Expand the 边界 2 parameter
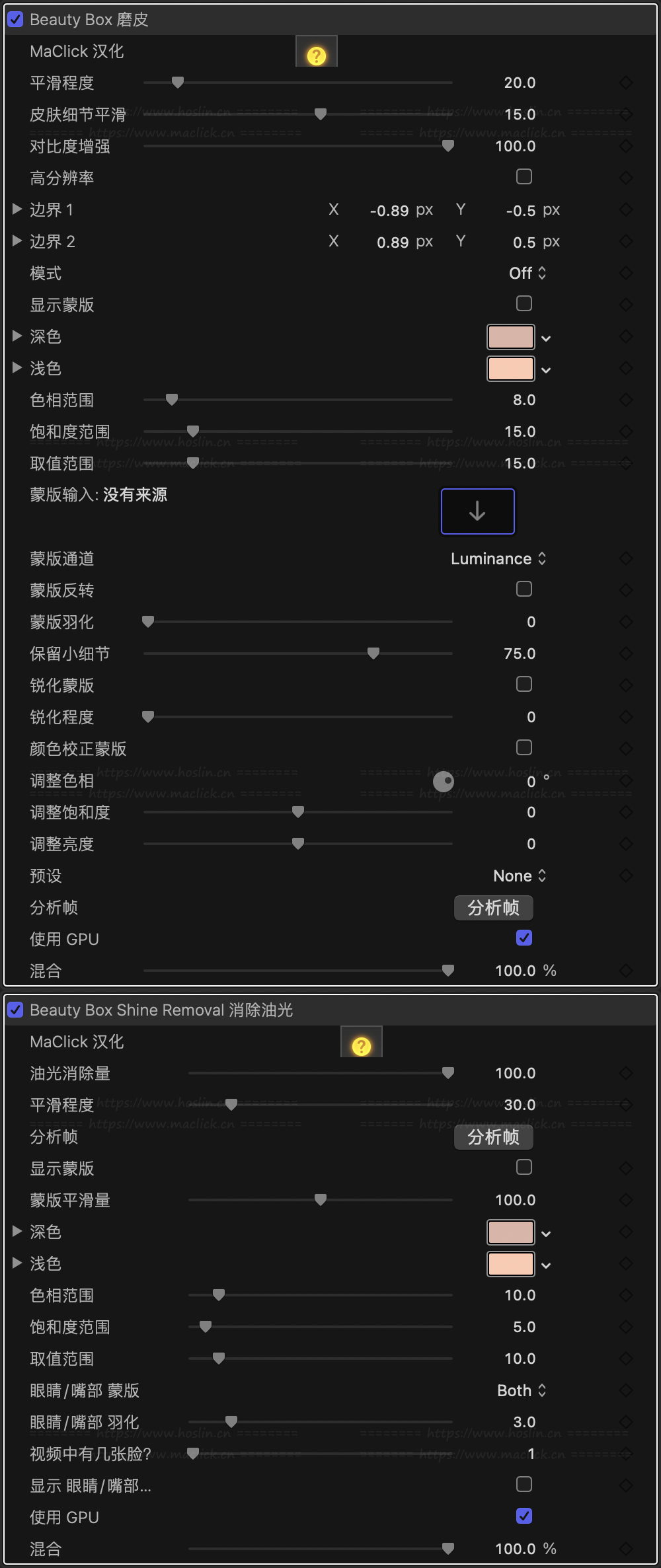The width and height of the screenshot is (661, 1568). click(17, 241)
